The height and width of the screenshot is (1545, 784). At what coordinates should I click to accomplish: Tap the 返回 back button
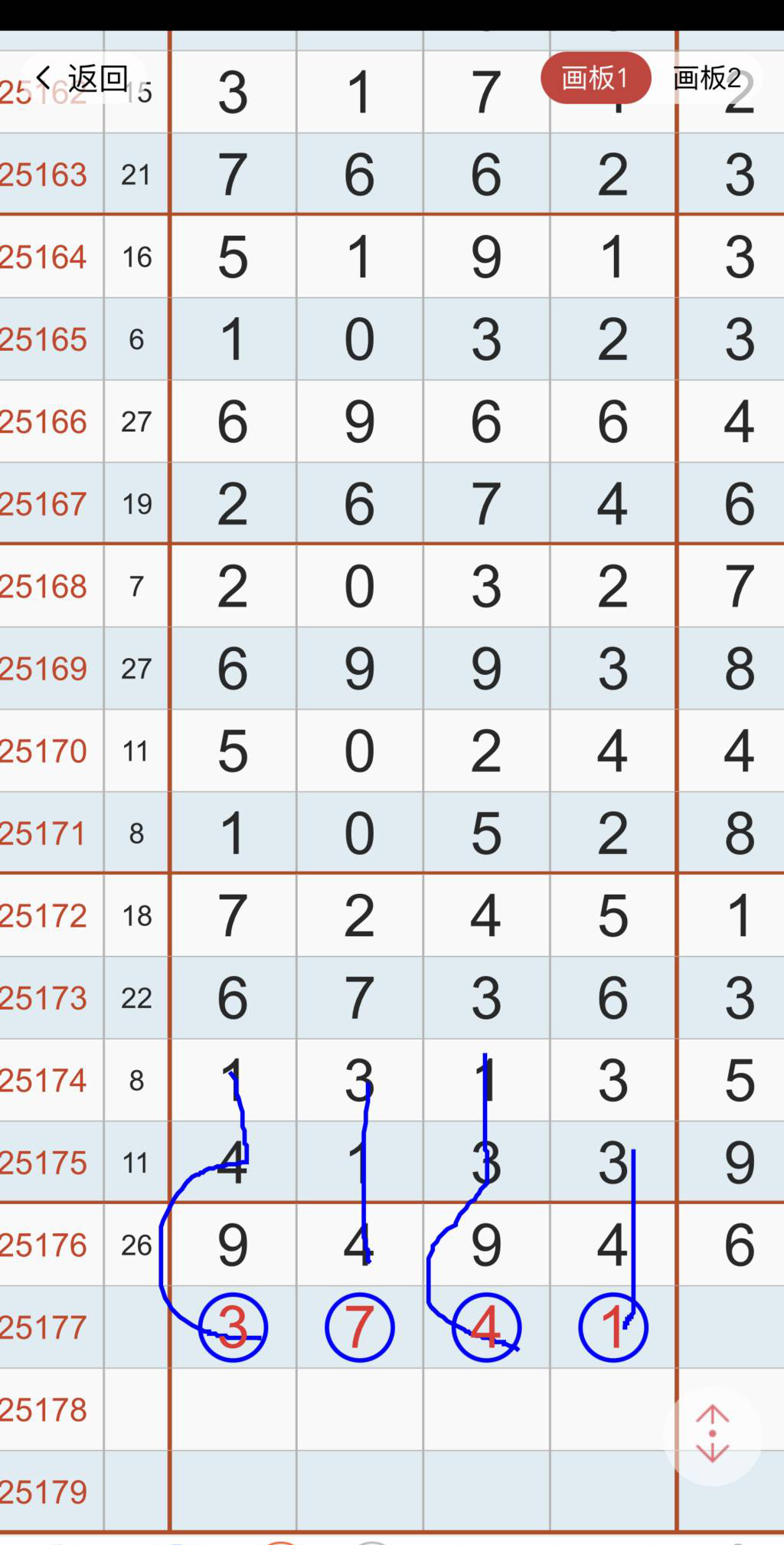83,78
